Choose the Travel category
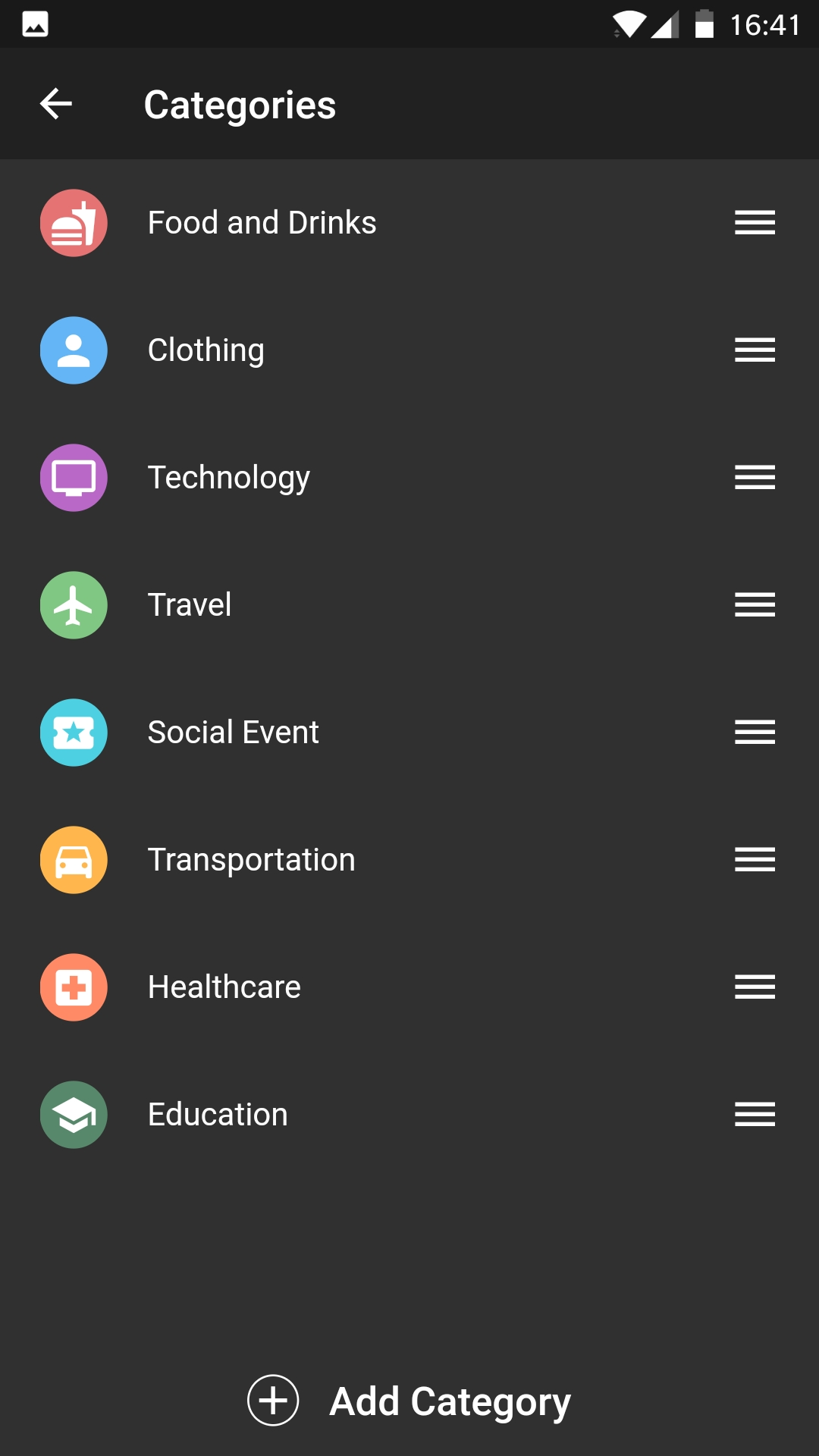Image resolution: width=819 pixels, height=1456 pixels. 409,605
